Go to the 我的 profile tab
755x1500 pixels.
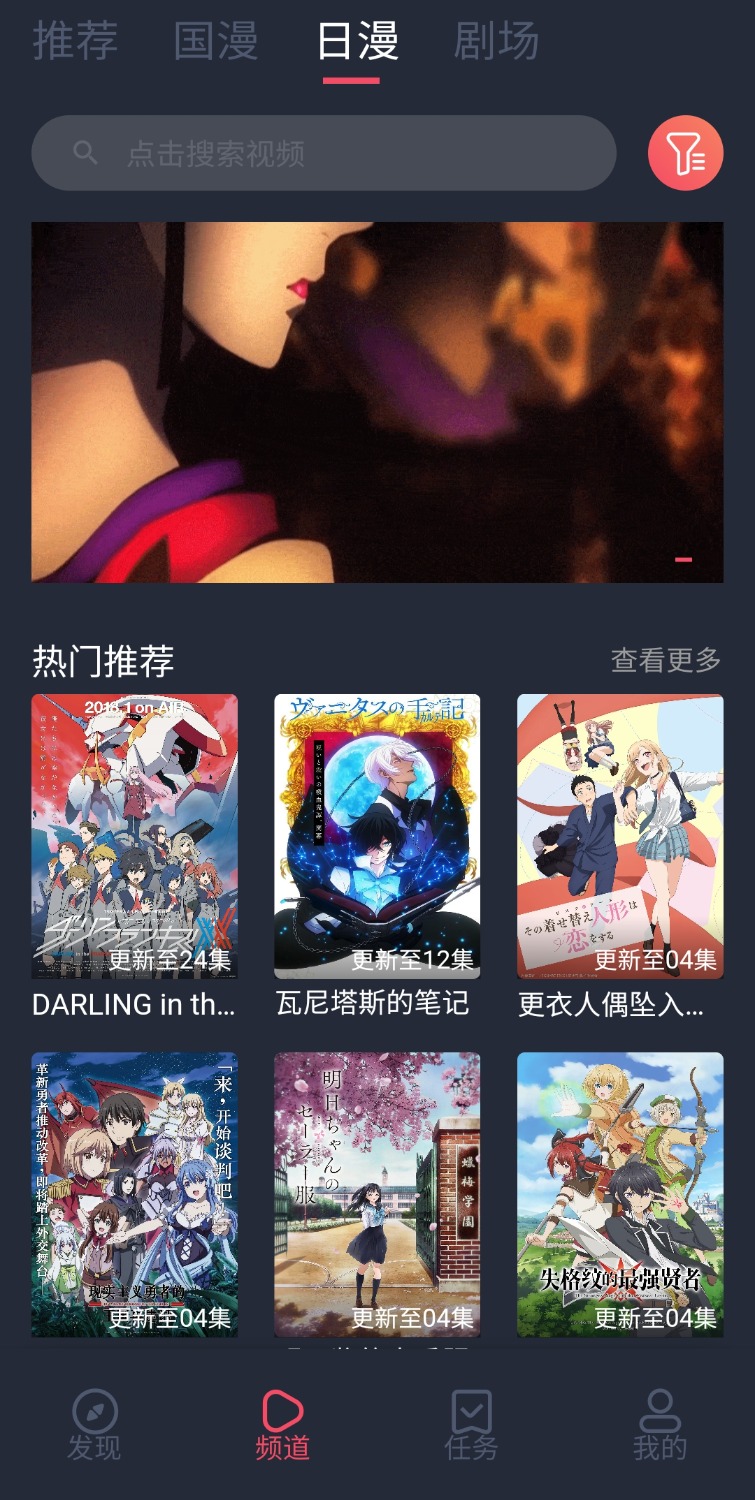point(660,1425)
